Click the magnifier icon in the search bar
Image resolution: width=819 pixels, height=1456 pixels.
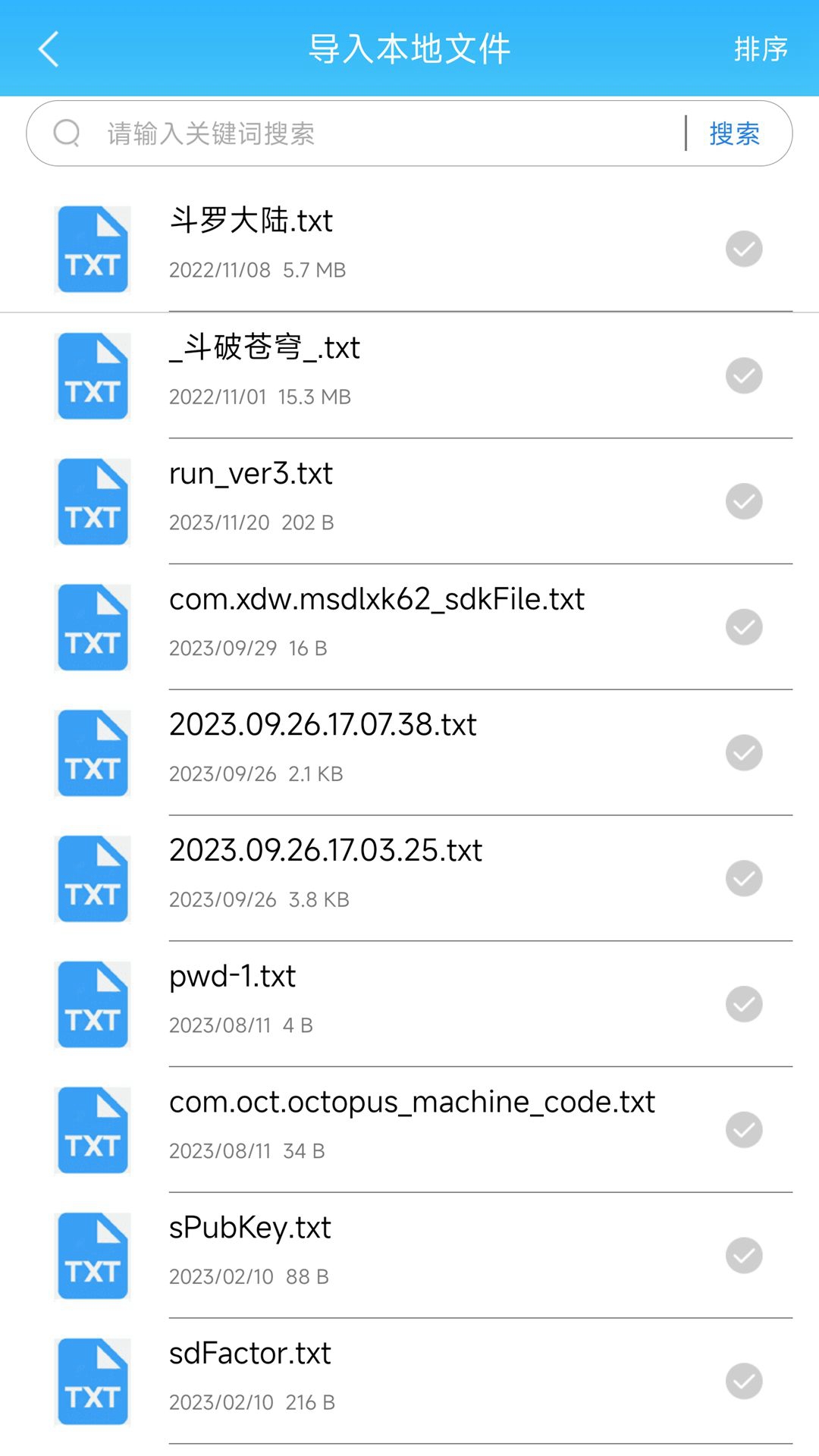pyautogui.click(x=67, y=132)
